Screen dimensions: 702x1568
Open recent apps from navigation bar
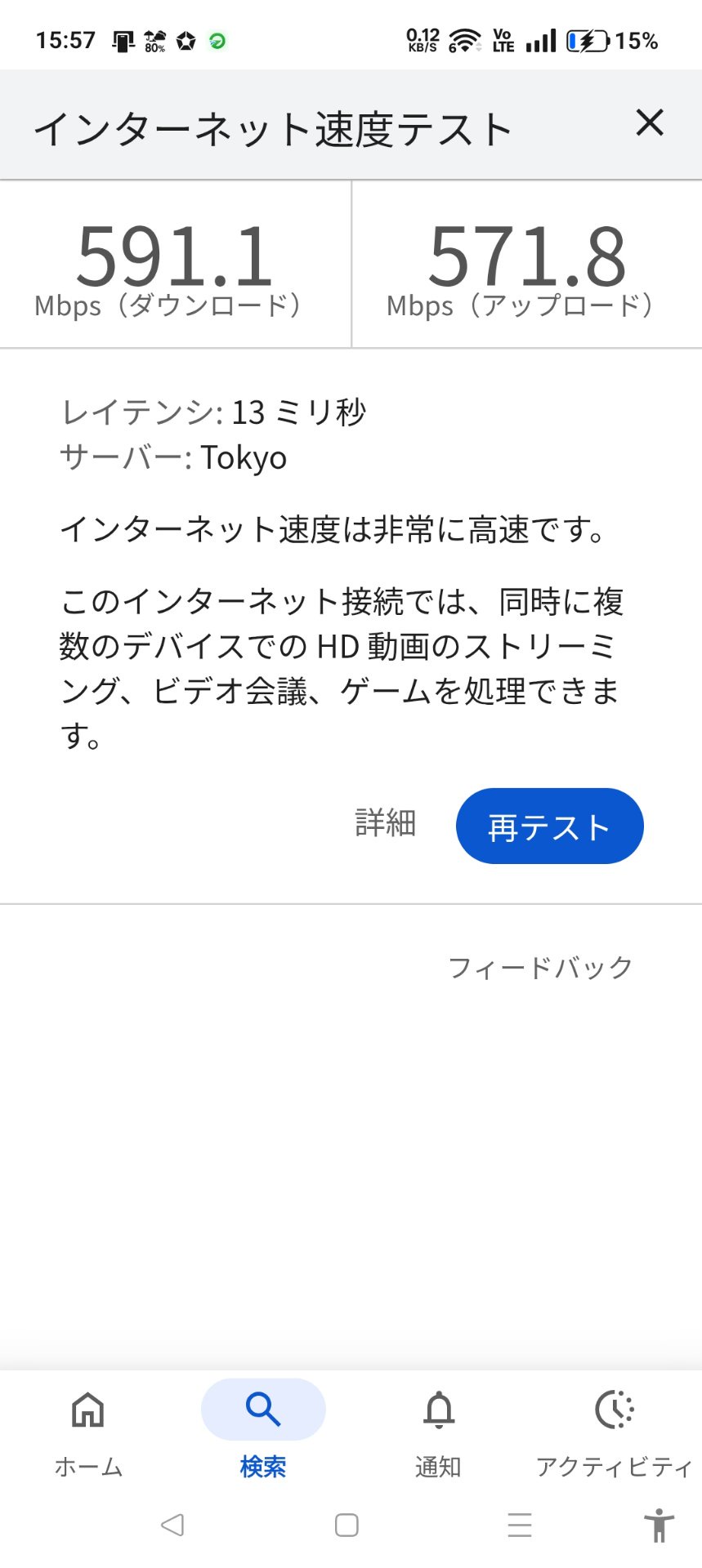click(519, 1524)
